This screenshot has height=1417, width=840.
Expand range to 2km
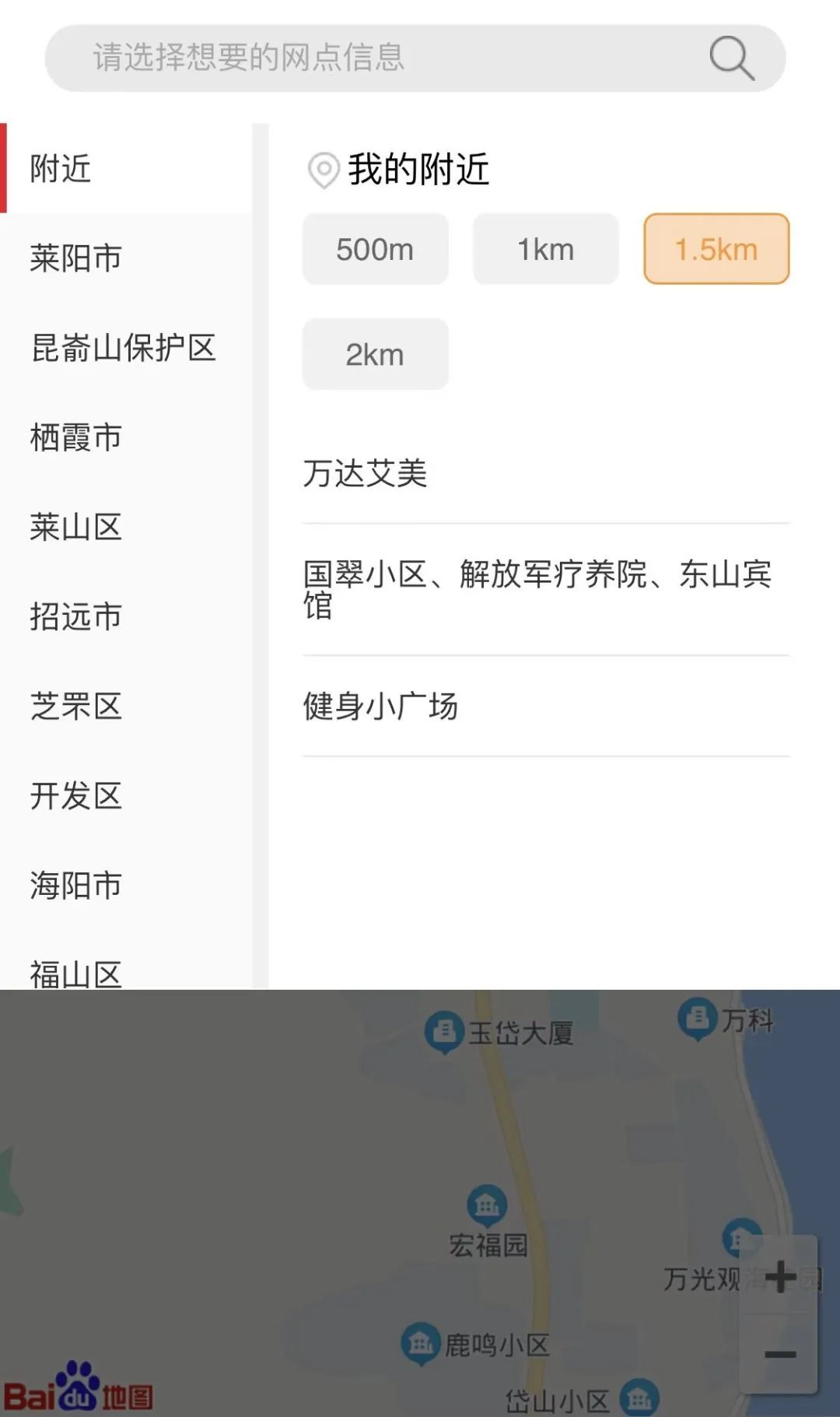[x=375, y=354]
